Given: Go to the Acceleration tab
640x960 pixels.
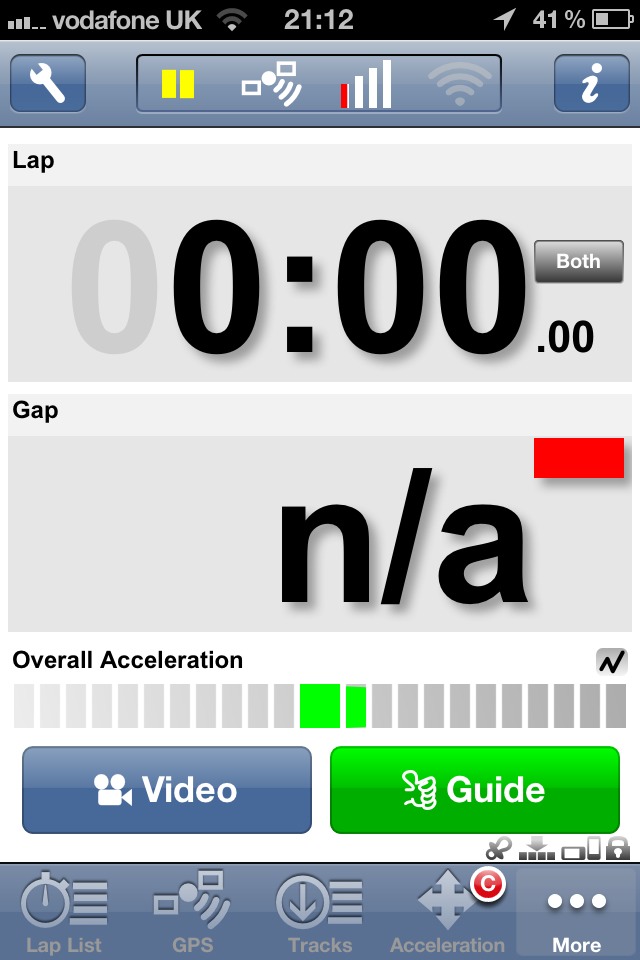Looking at the screenshot, I should tap(447, 912).
